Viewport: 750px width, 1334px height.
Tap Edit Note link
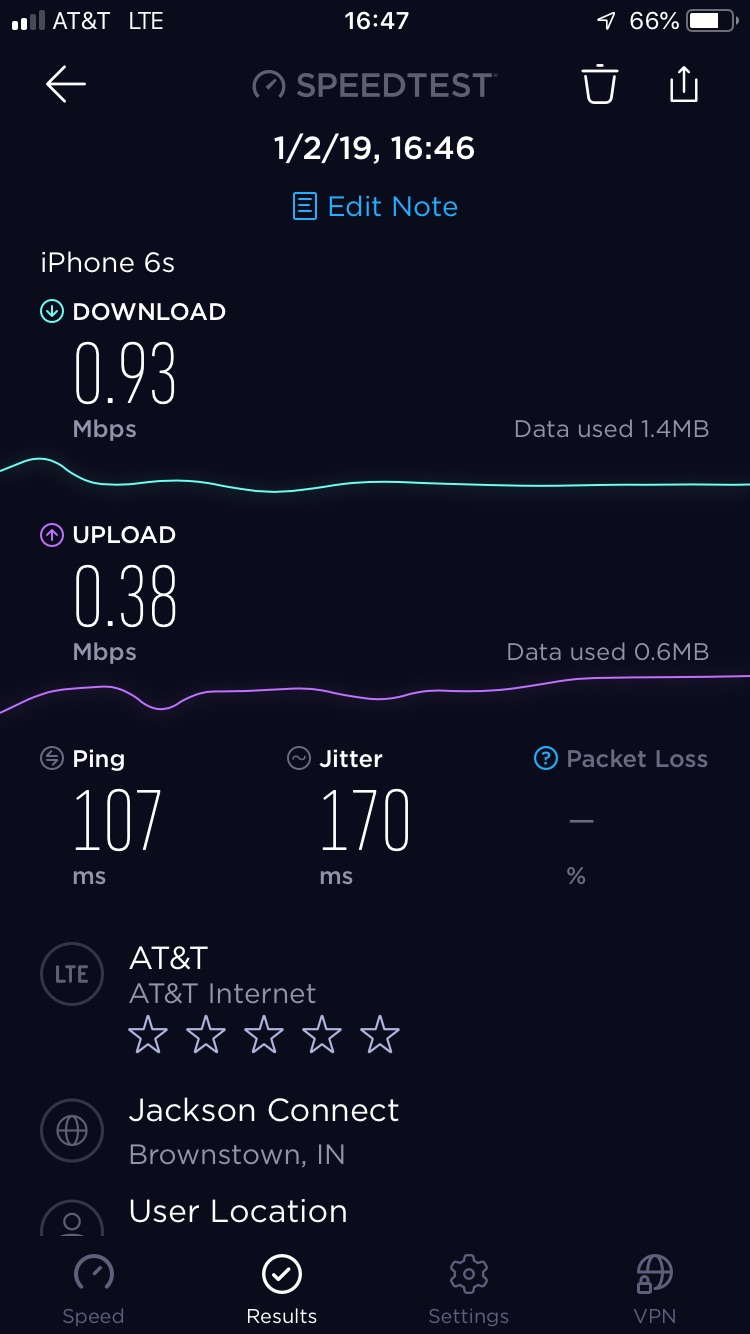pyautogui.click(x=375, y=207)
